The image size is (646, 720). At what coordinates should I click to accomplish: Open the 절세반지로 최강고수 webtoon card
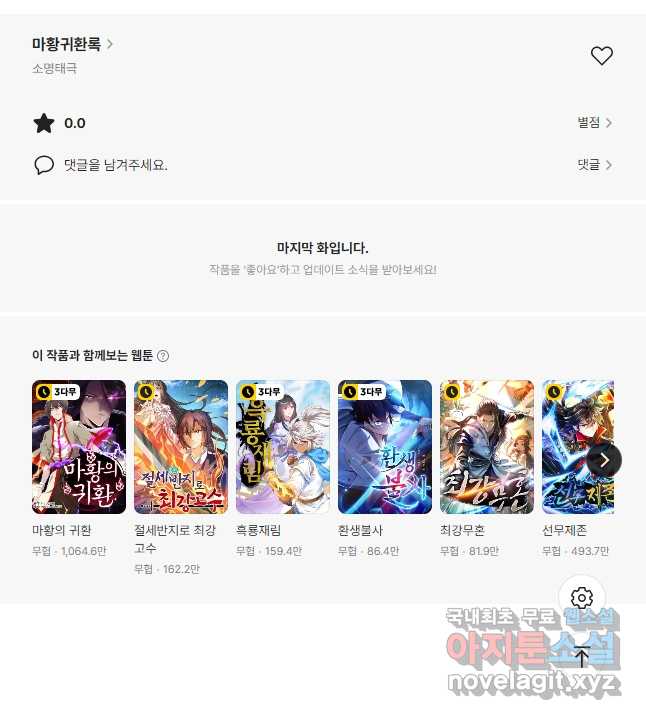click(181, 447)
